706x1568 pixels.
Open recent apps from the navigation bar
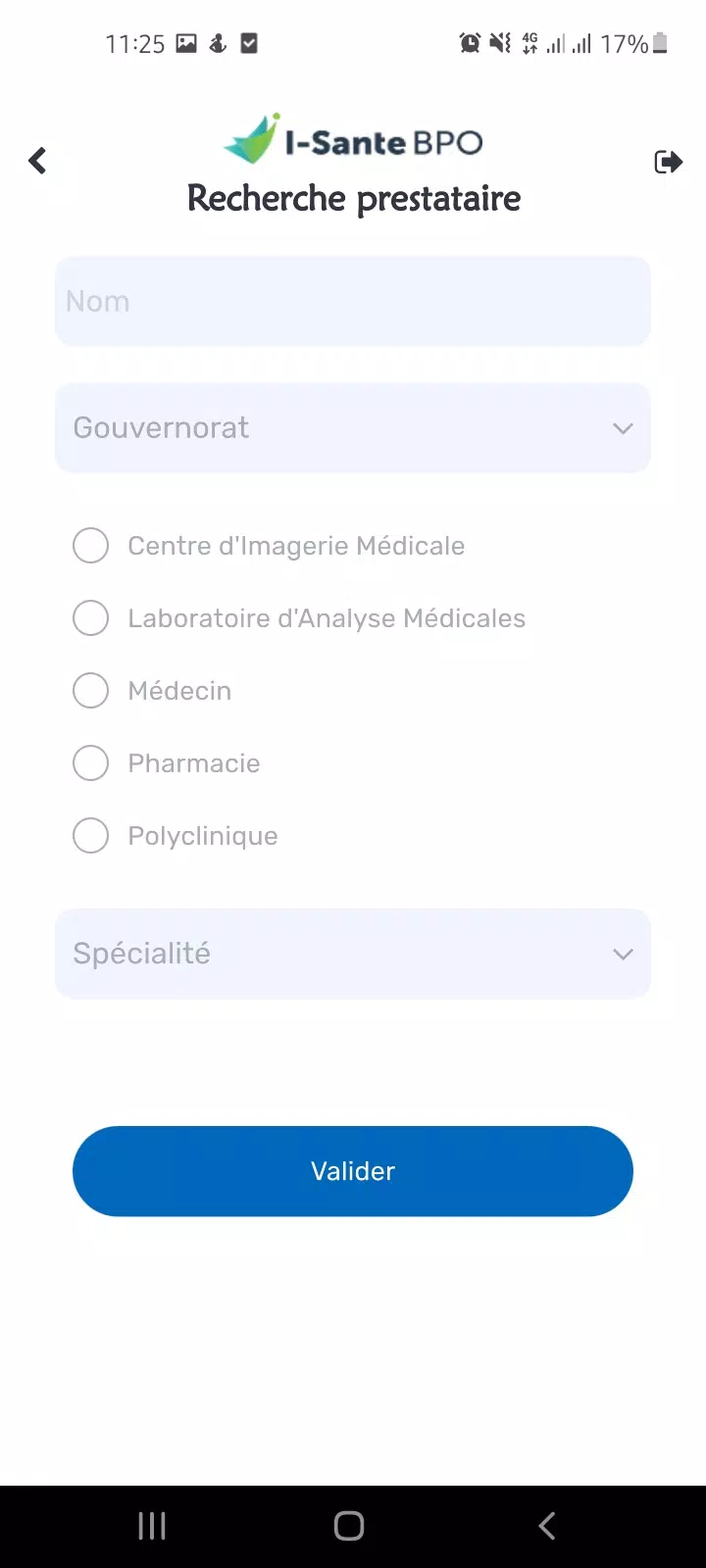tap(152, 1526)
